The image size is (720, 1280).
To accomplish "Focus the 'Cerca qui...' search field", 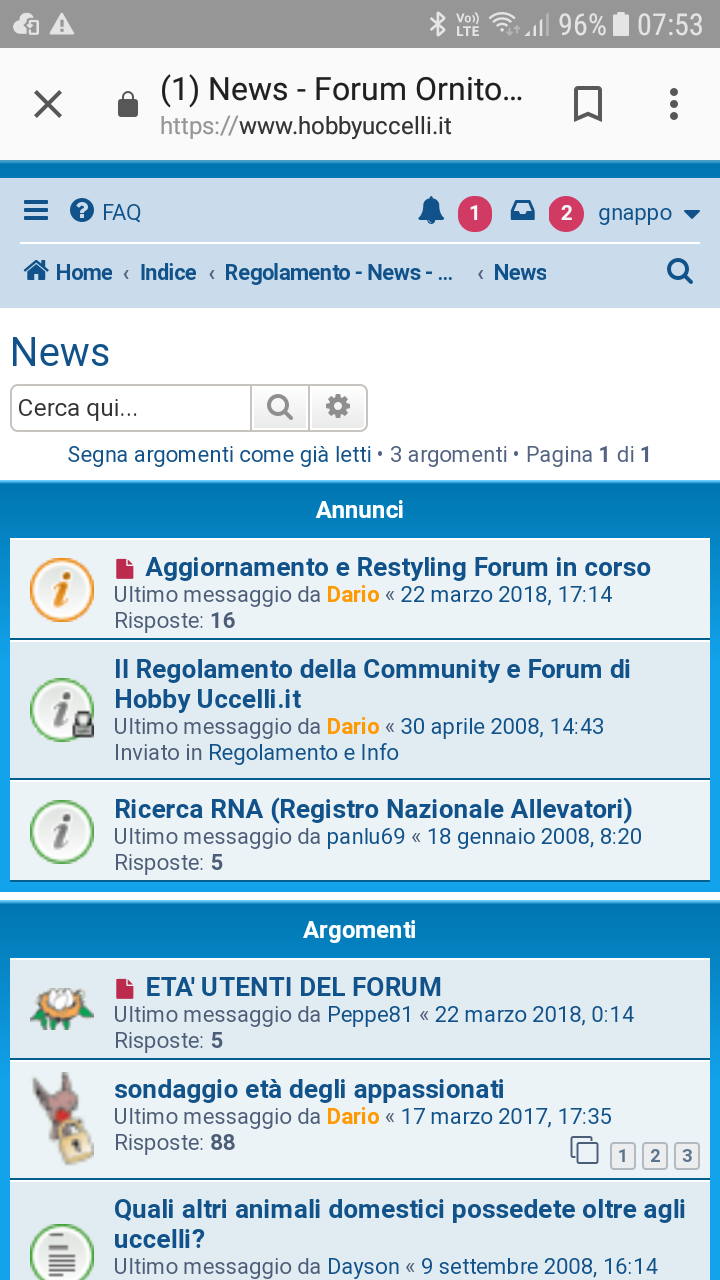I will (x=130, y=408).
